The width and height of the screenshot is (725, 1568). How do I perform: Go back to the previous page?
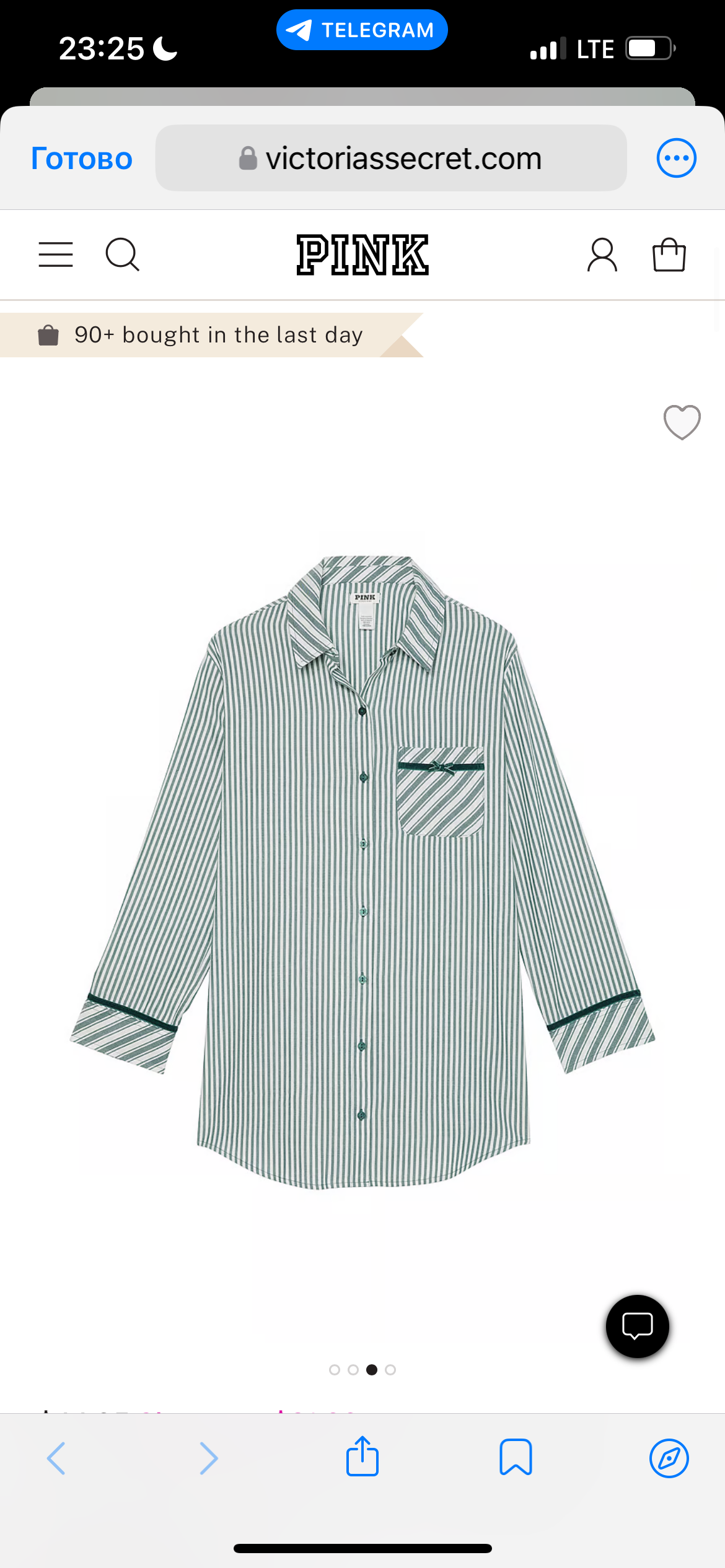56,1458
